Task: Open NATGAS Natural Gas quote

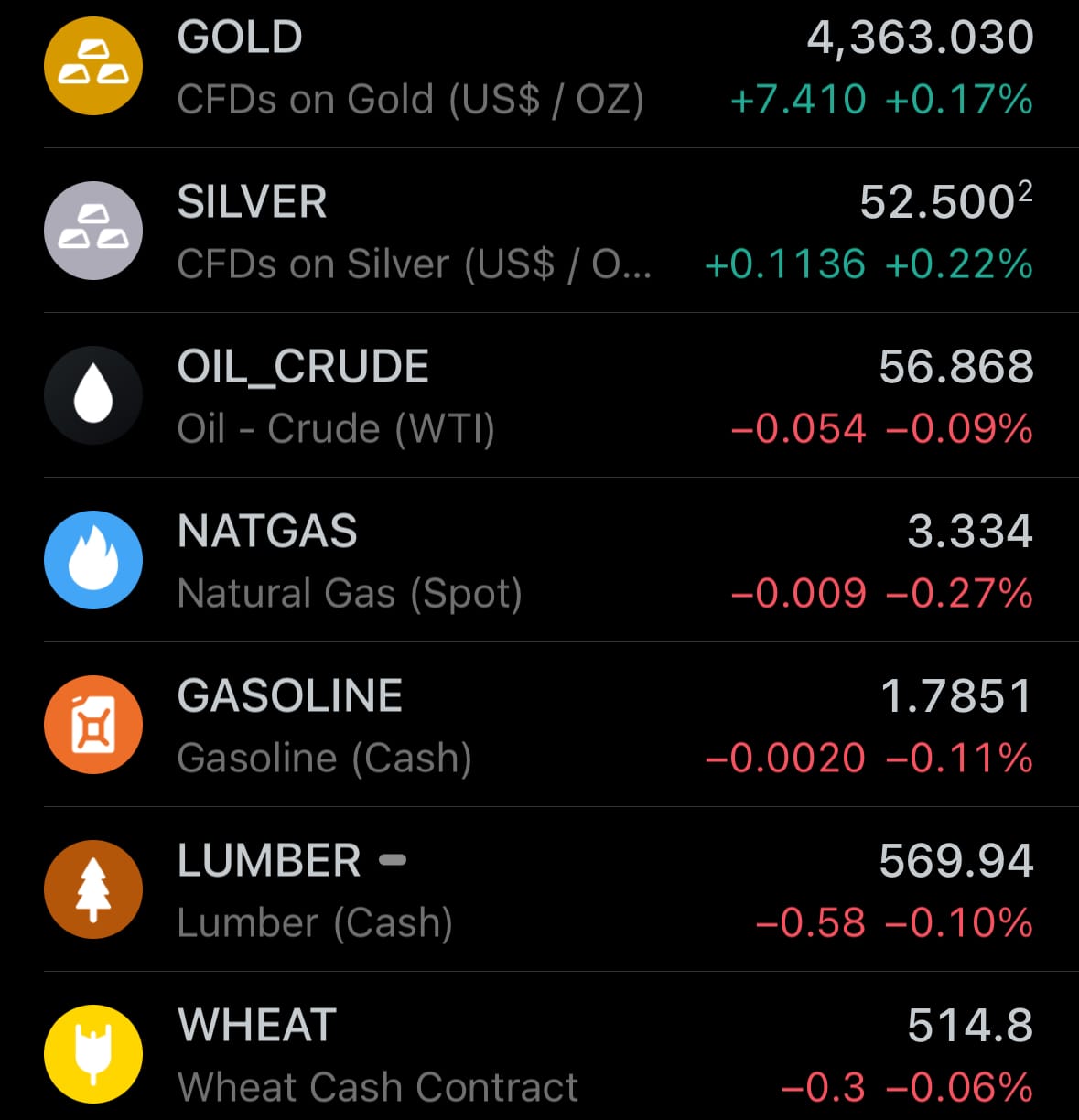Action: [x=539, y=561]
